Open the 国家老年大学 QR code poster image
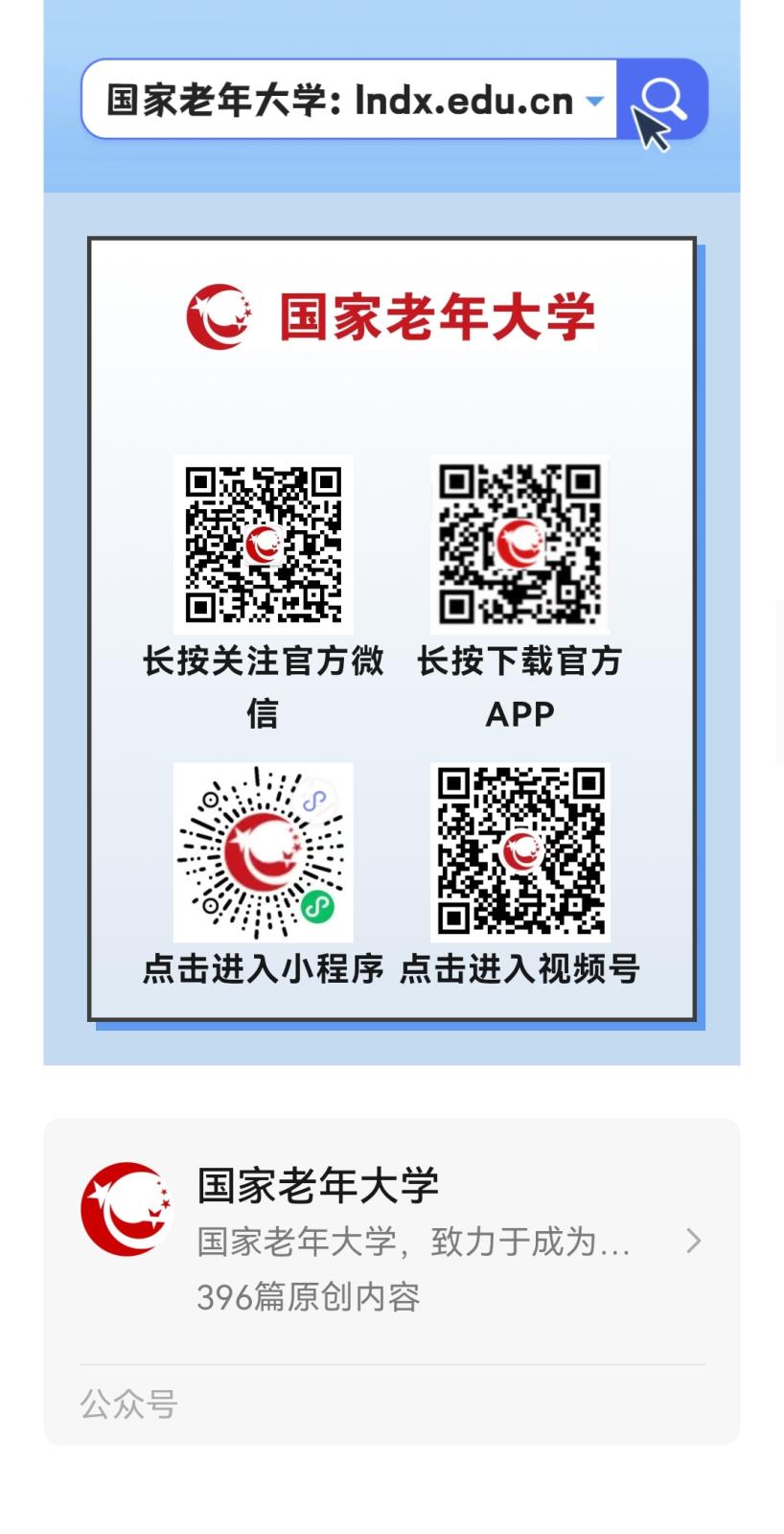 coord(391,628)
